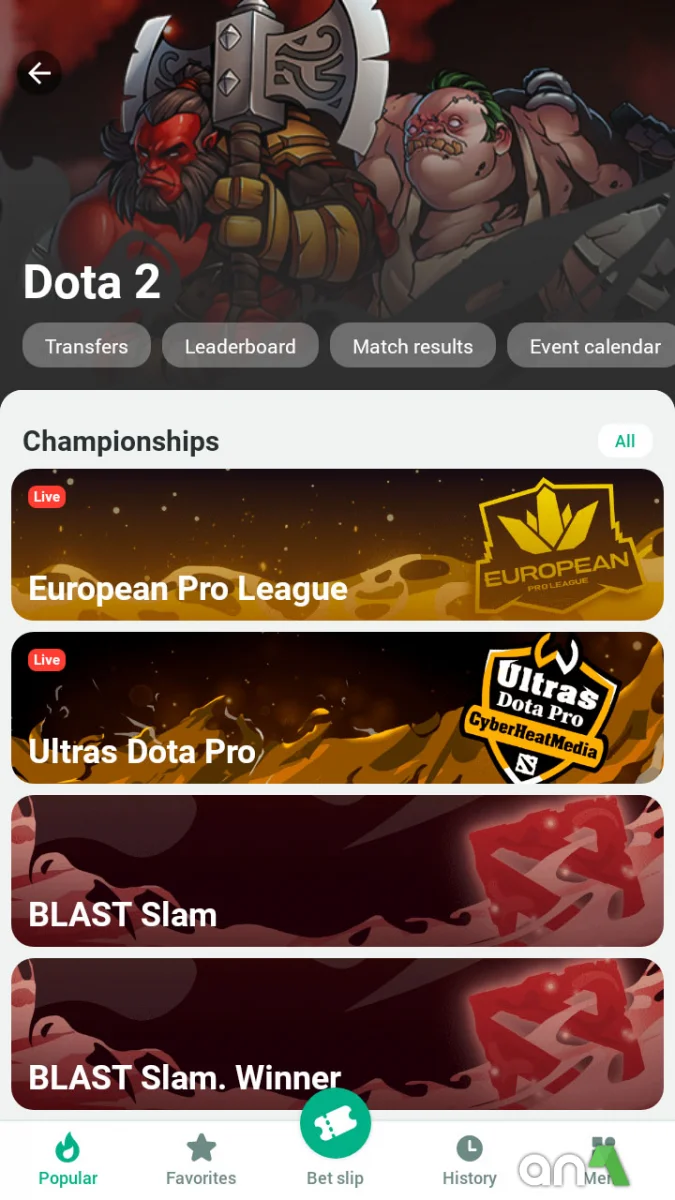
Task: Switch to the History tab
Action: click(469, 1160)
